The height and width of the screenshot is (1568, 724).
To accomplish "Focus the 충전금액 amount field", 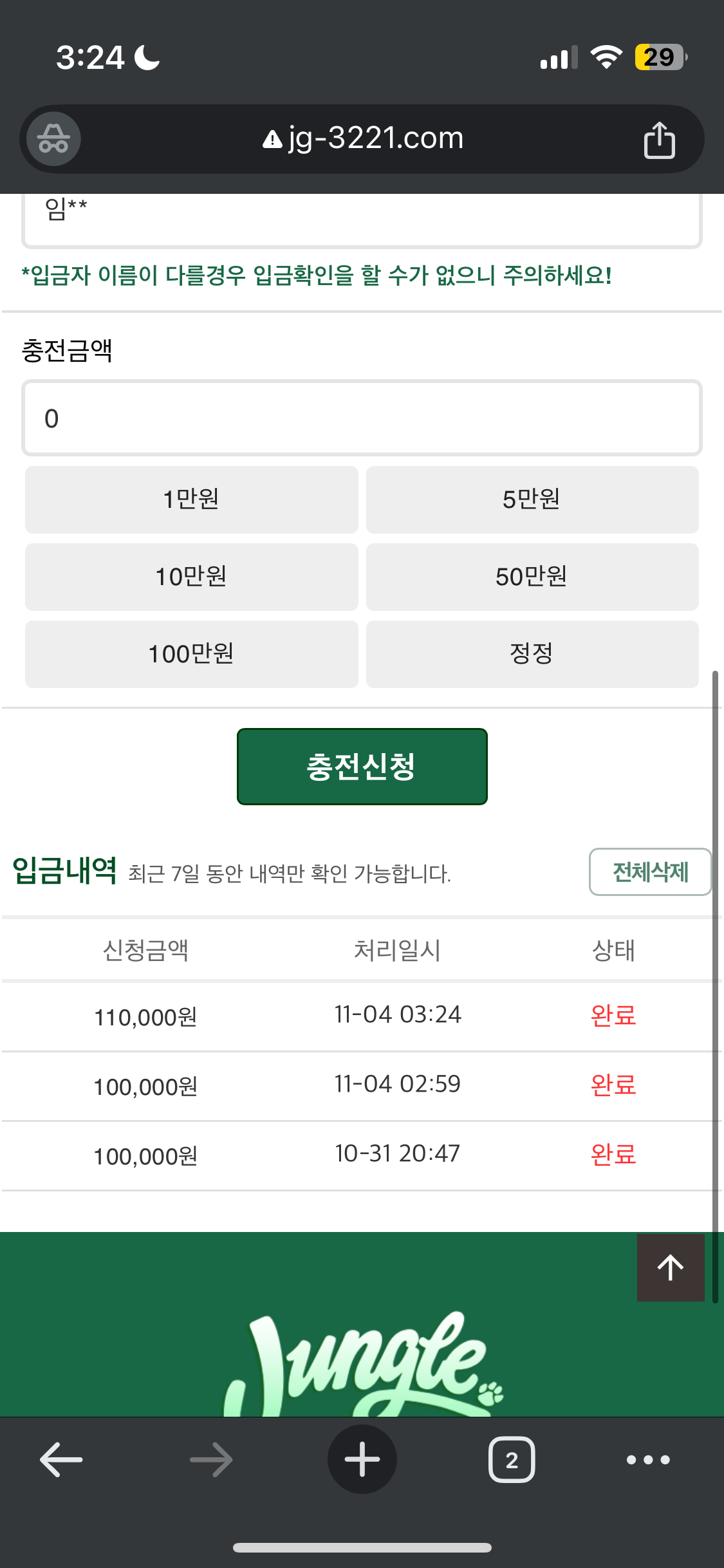I will (x=362, y=418).
